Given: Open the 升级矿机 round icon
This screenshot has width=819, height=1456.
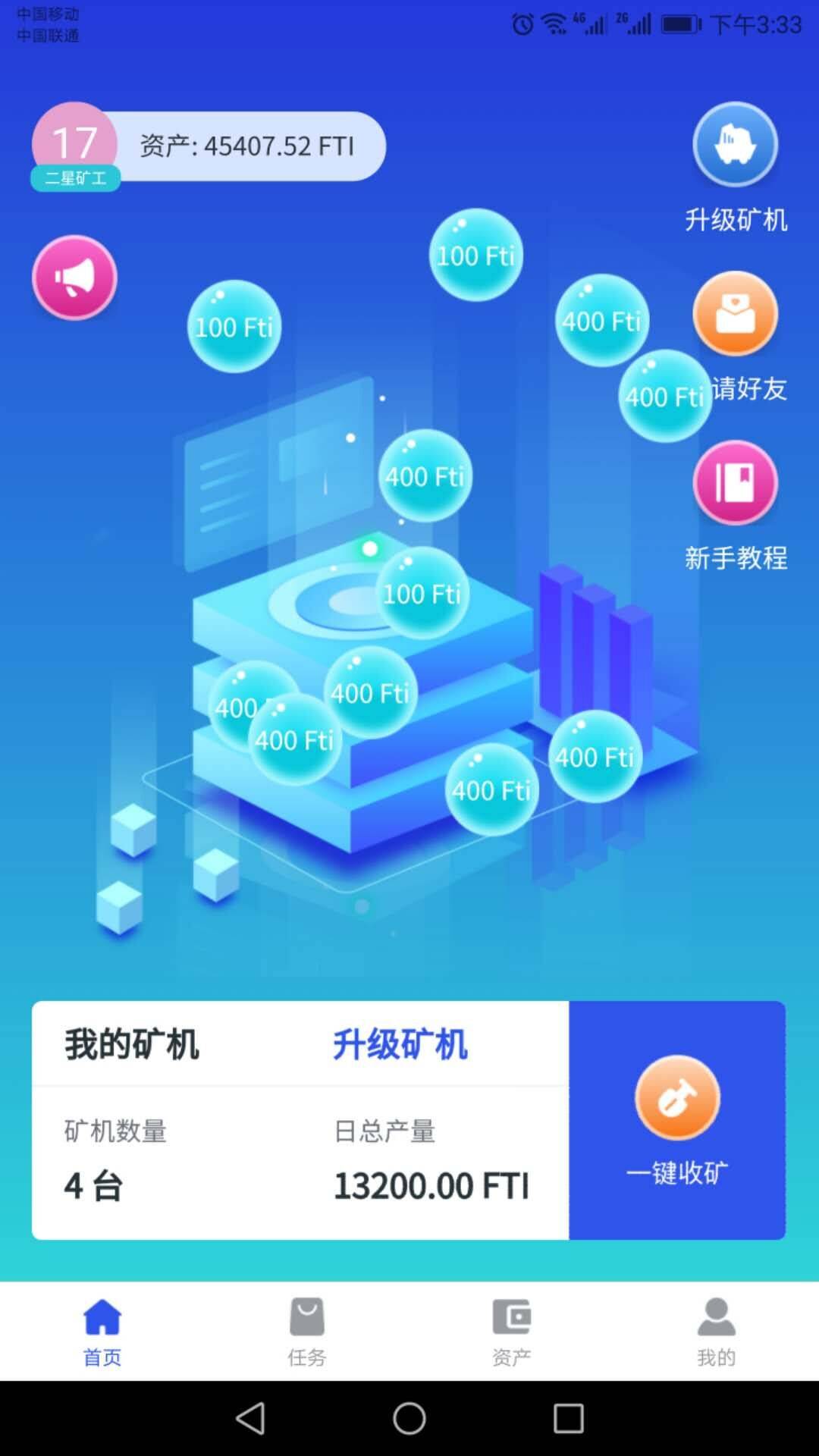Looking at the screenshot, I should pyautogui.click(x=735, y=145).
